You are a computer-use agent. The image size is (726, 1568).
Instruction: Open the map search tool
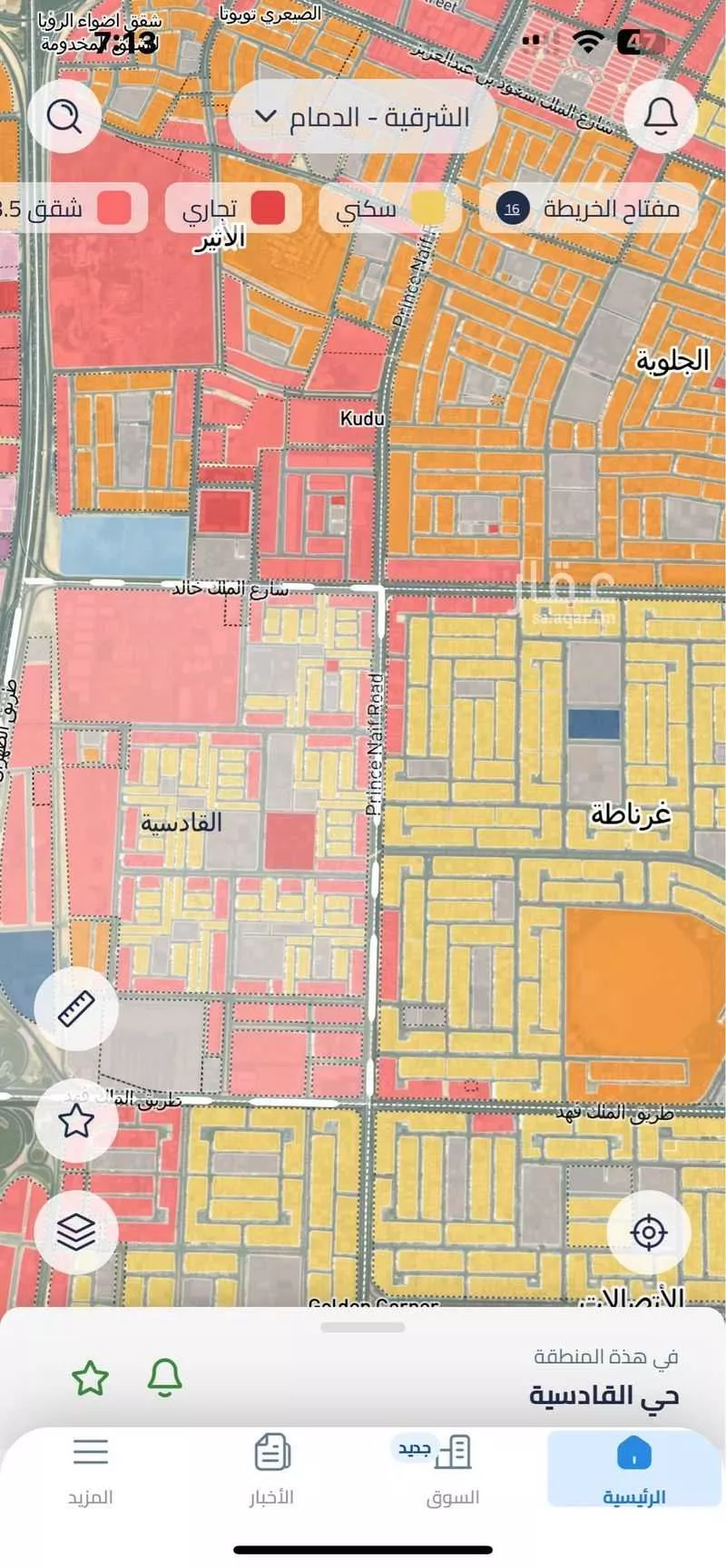pos(64,116)
